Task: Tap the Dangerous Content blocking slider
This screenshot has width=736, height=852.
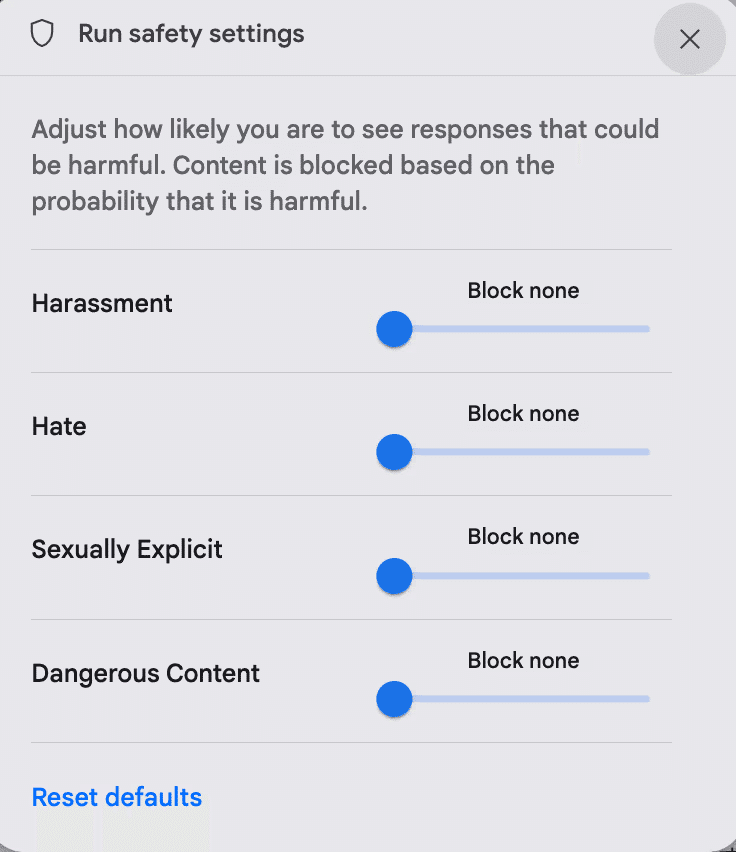Action: coord(395,699)
